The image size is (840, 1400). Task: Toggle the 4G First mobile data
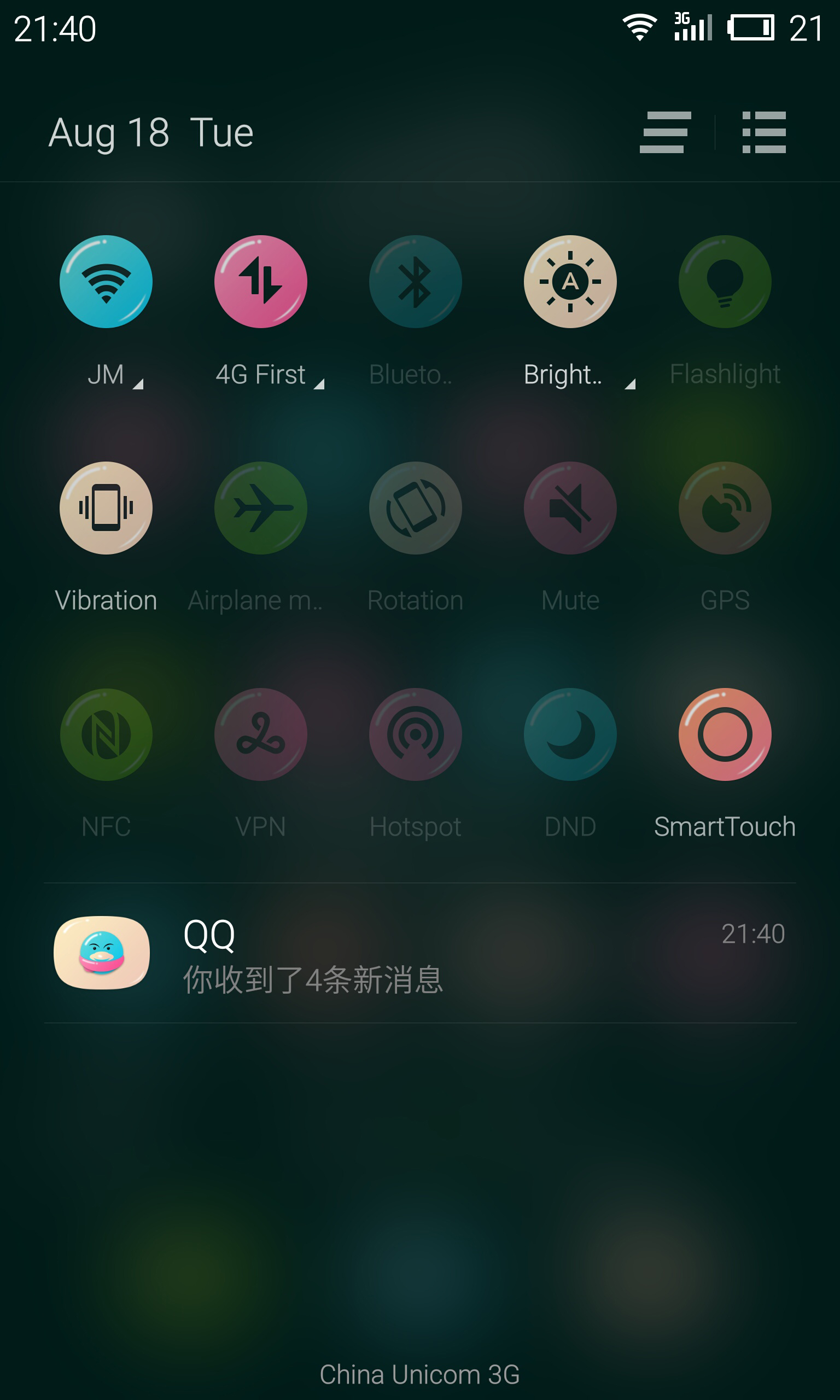coord(260,281)
